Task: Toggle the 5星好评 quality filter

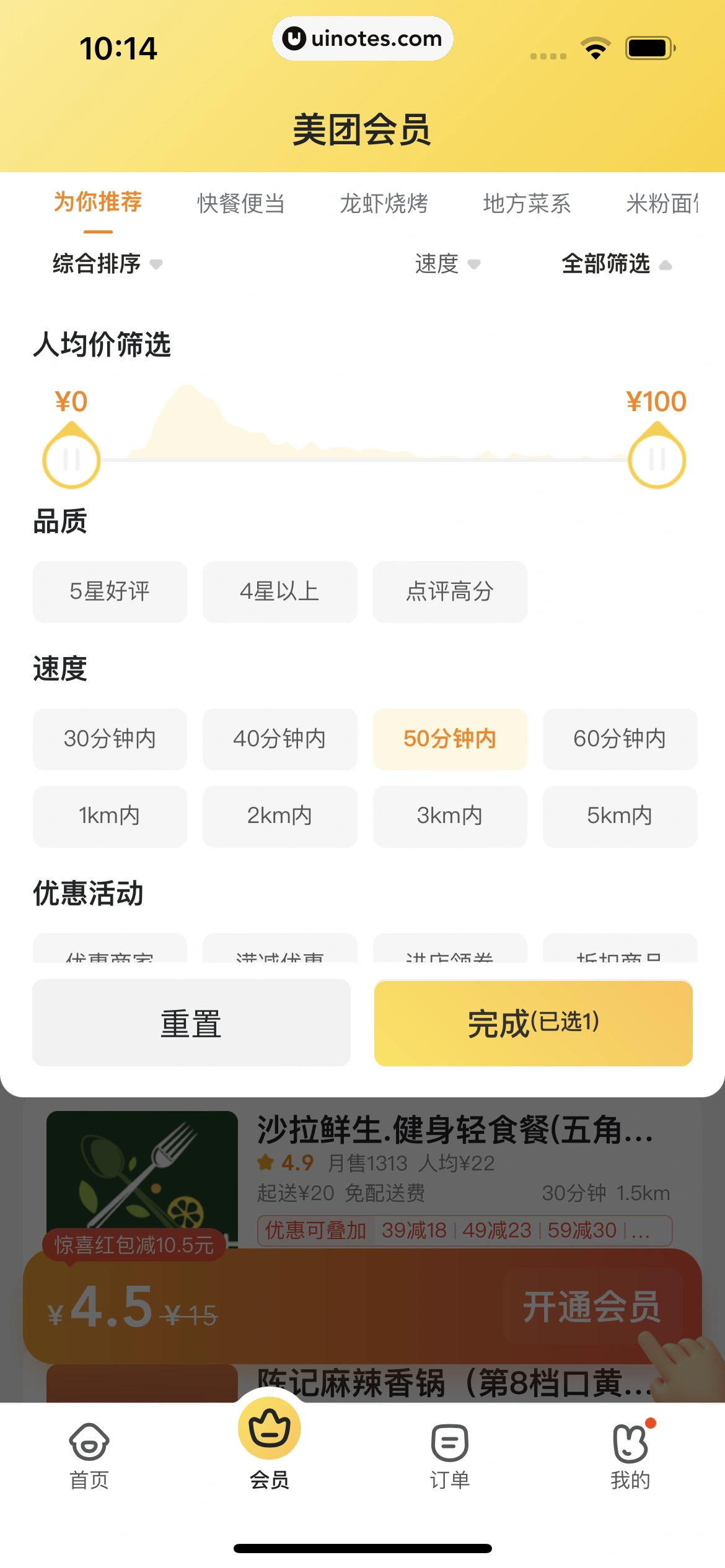Action: click(110, 591)
